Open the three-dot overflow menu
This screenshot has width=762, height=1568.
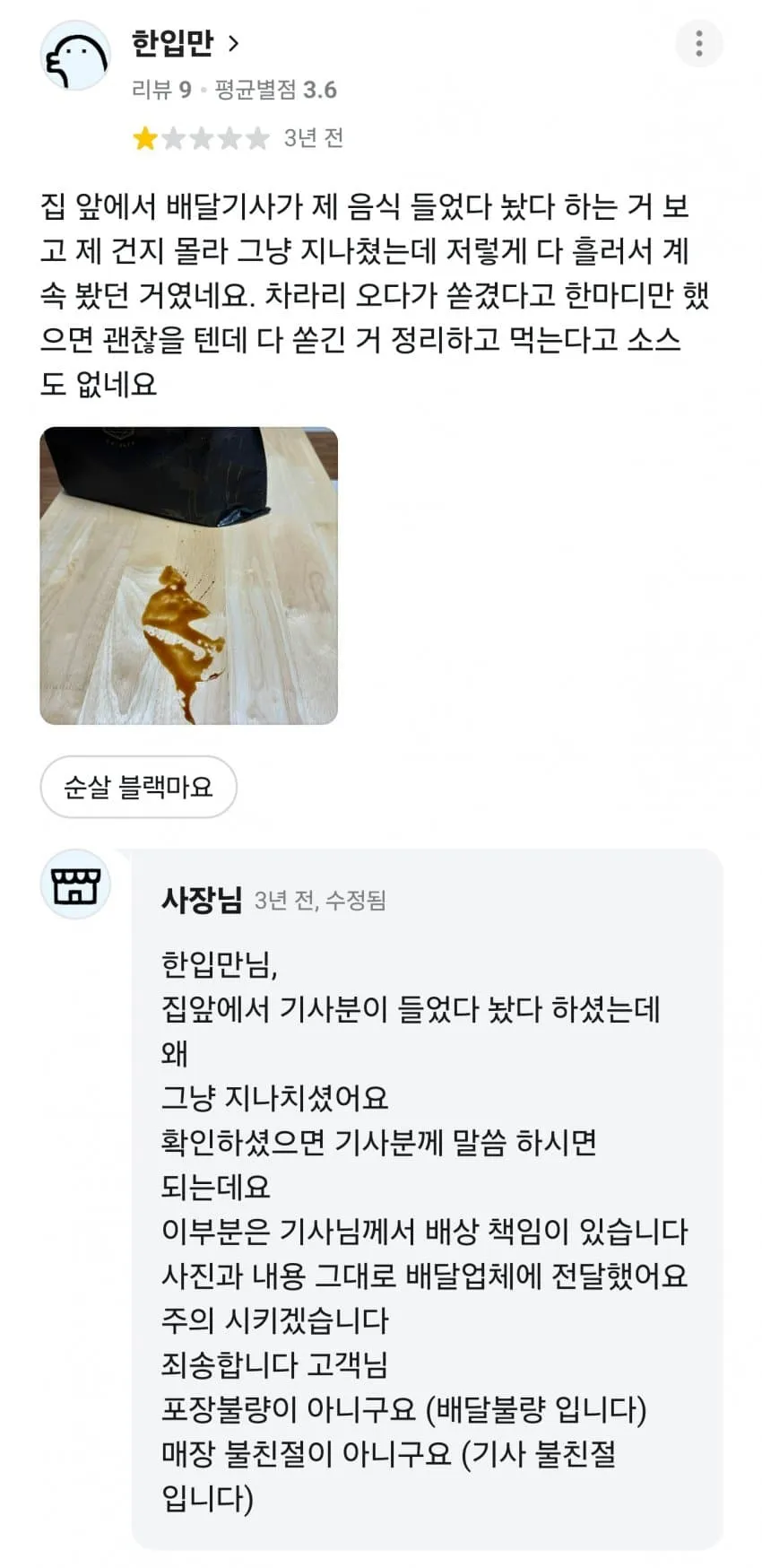(x=698, y=43)
